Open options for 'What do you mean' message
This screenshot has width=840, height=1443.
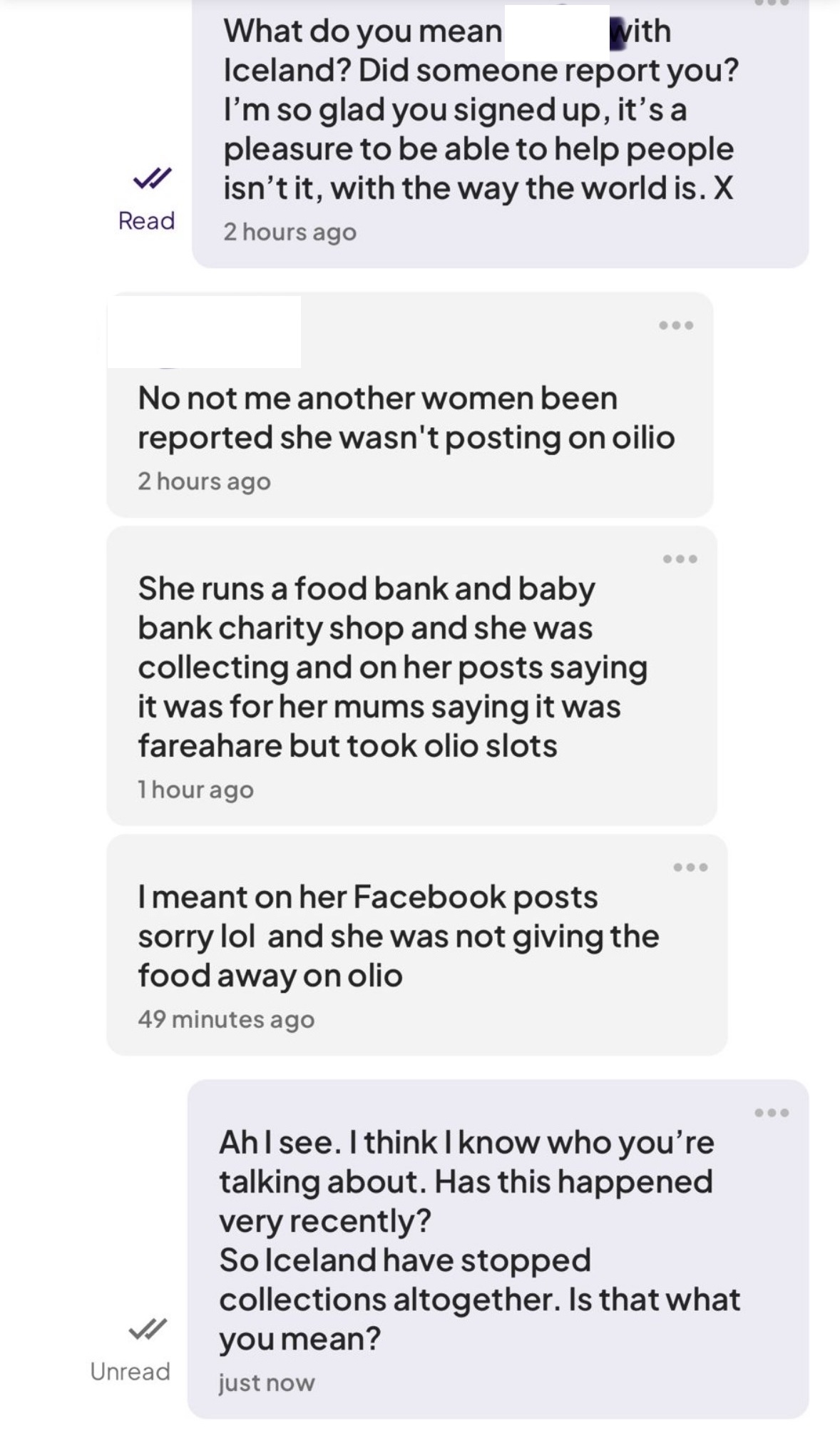(x=772, y=3)
